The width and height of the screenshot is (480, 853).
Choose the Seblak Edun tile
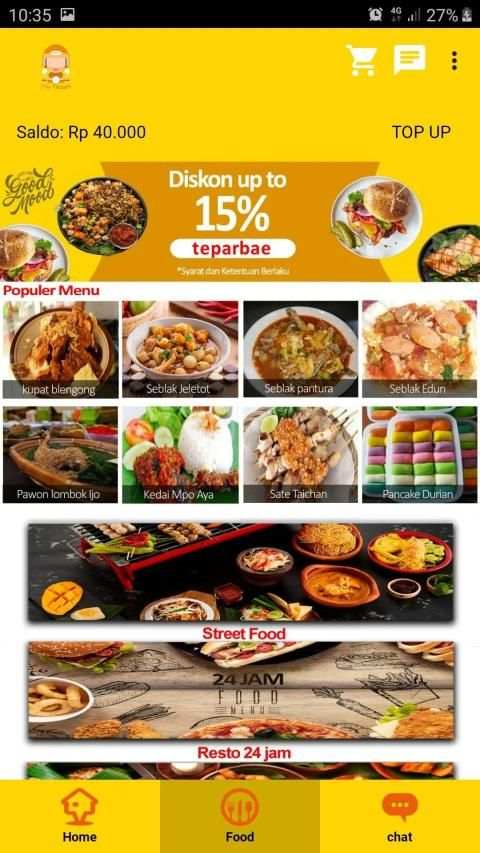(x=420, y=349)
